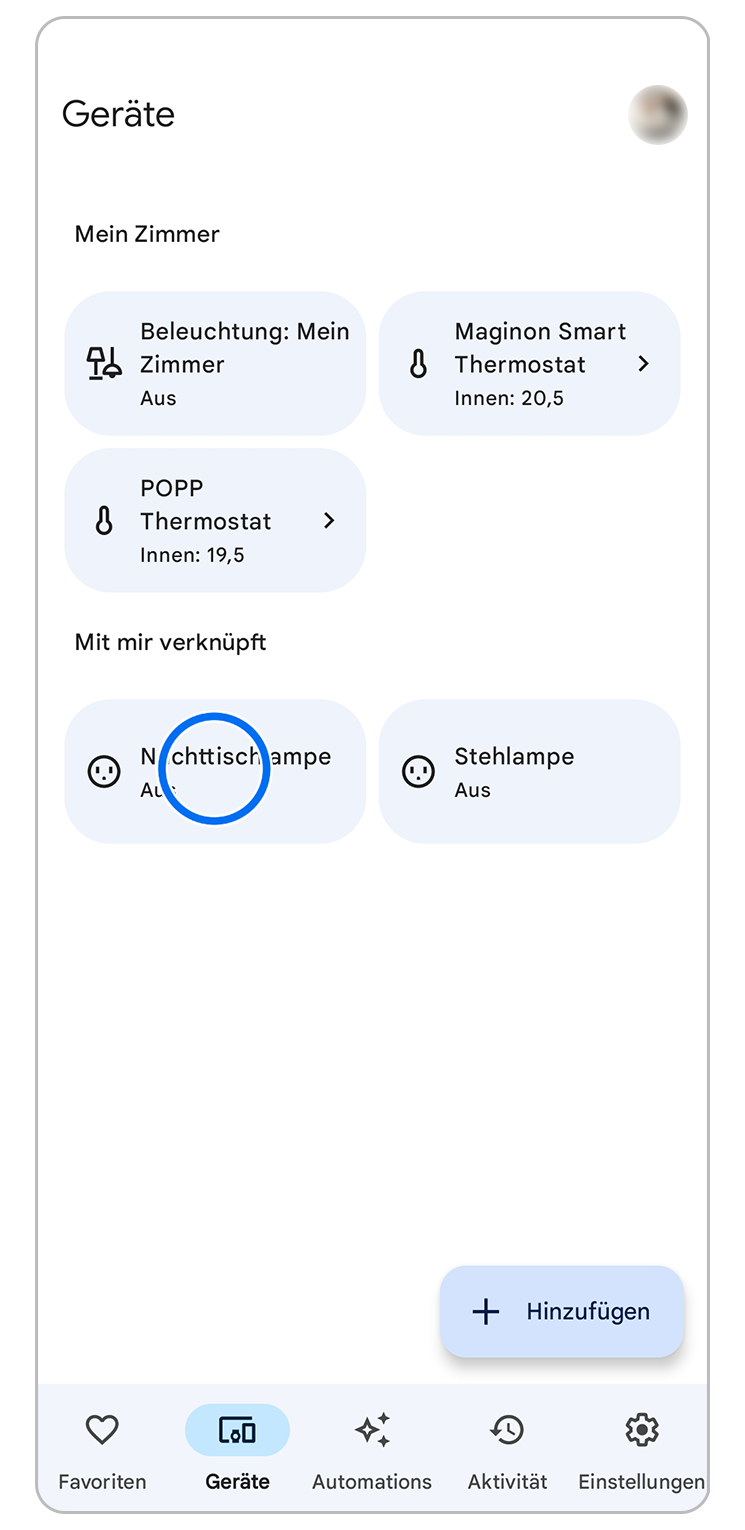Screen dimensions: 745x1530
Task: Select the Geräte tab
Action: (x=237, y=1447)
